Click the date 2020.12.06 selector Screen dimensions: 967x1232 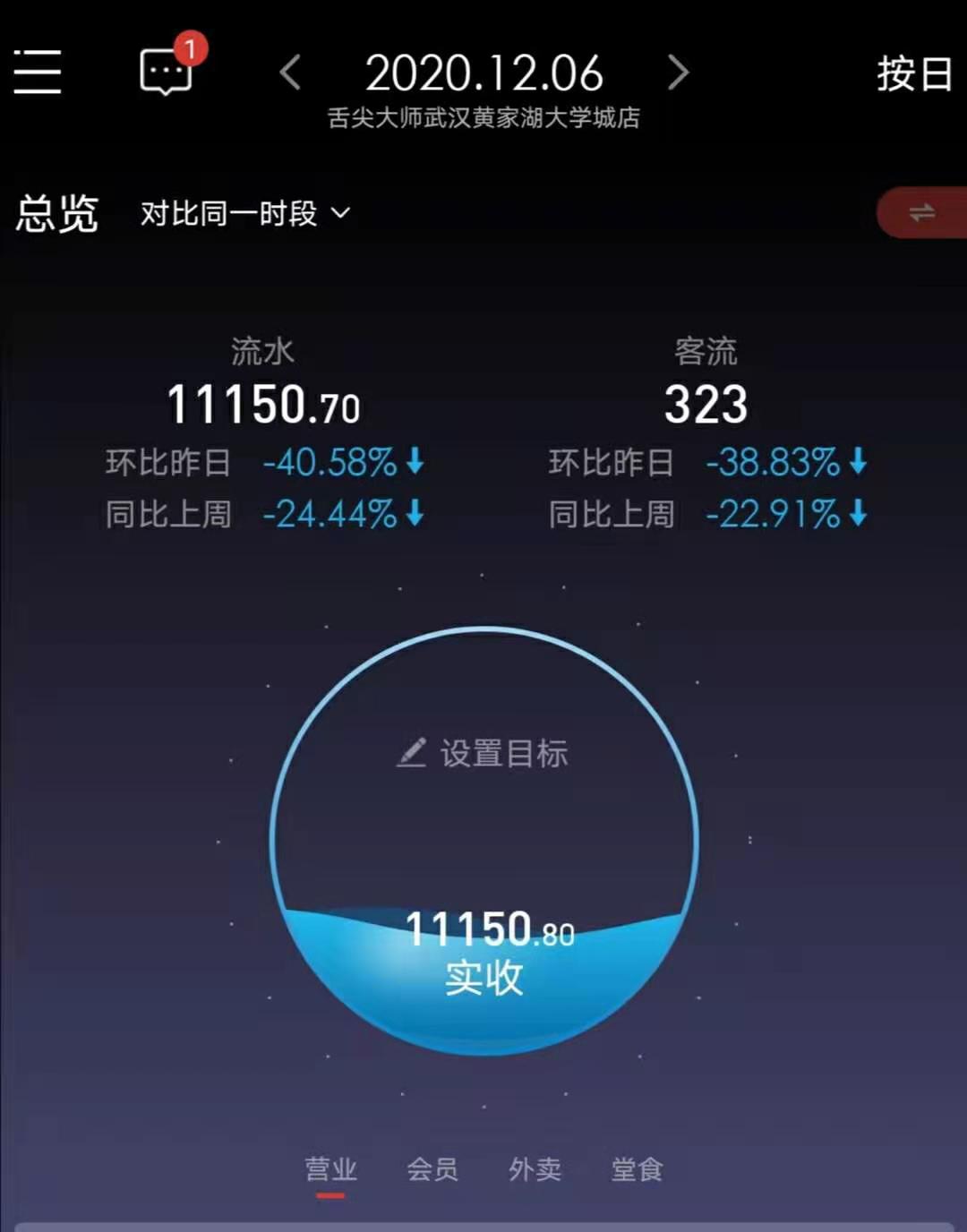(484, 72)
